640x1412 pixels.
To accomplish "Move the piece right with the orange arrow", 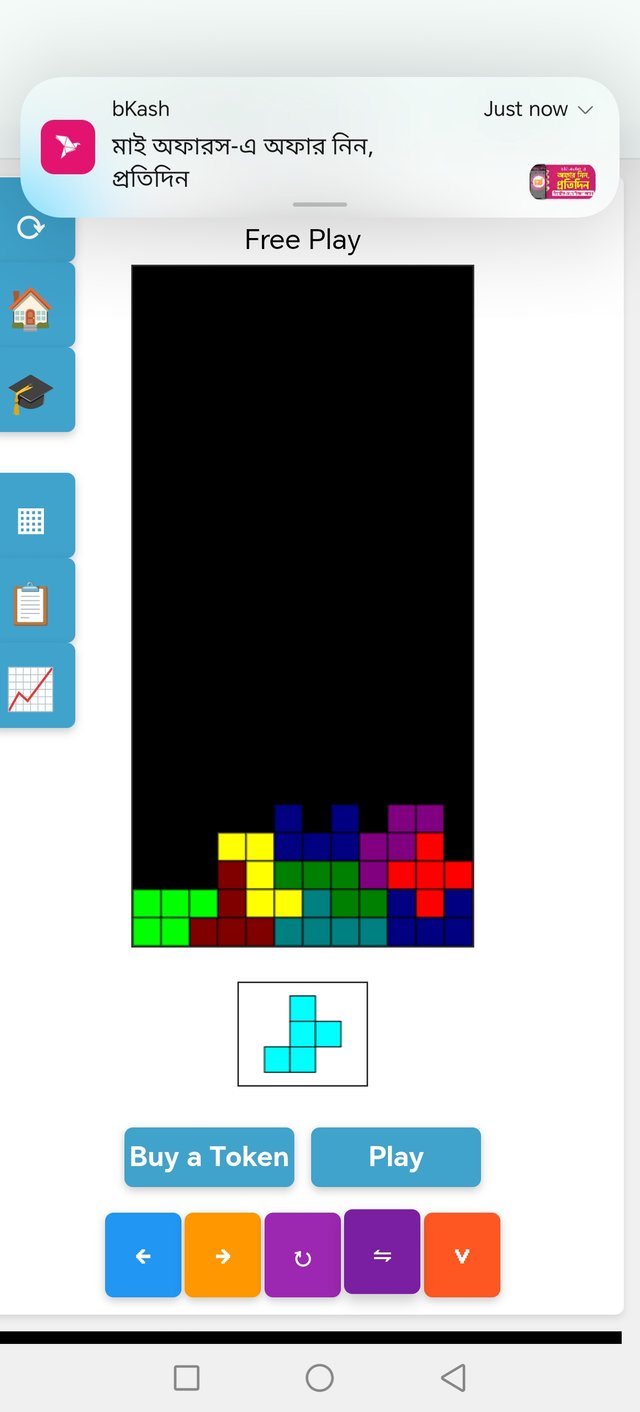I will coord(223,1256).
